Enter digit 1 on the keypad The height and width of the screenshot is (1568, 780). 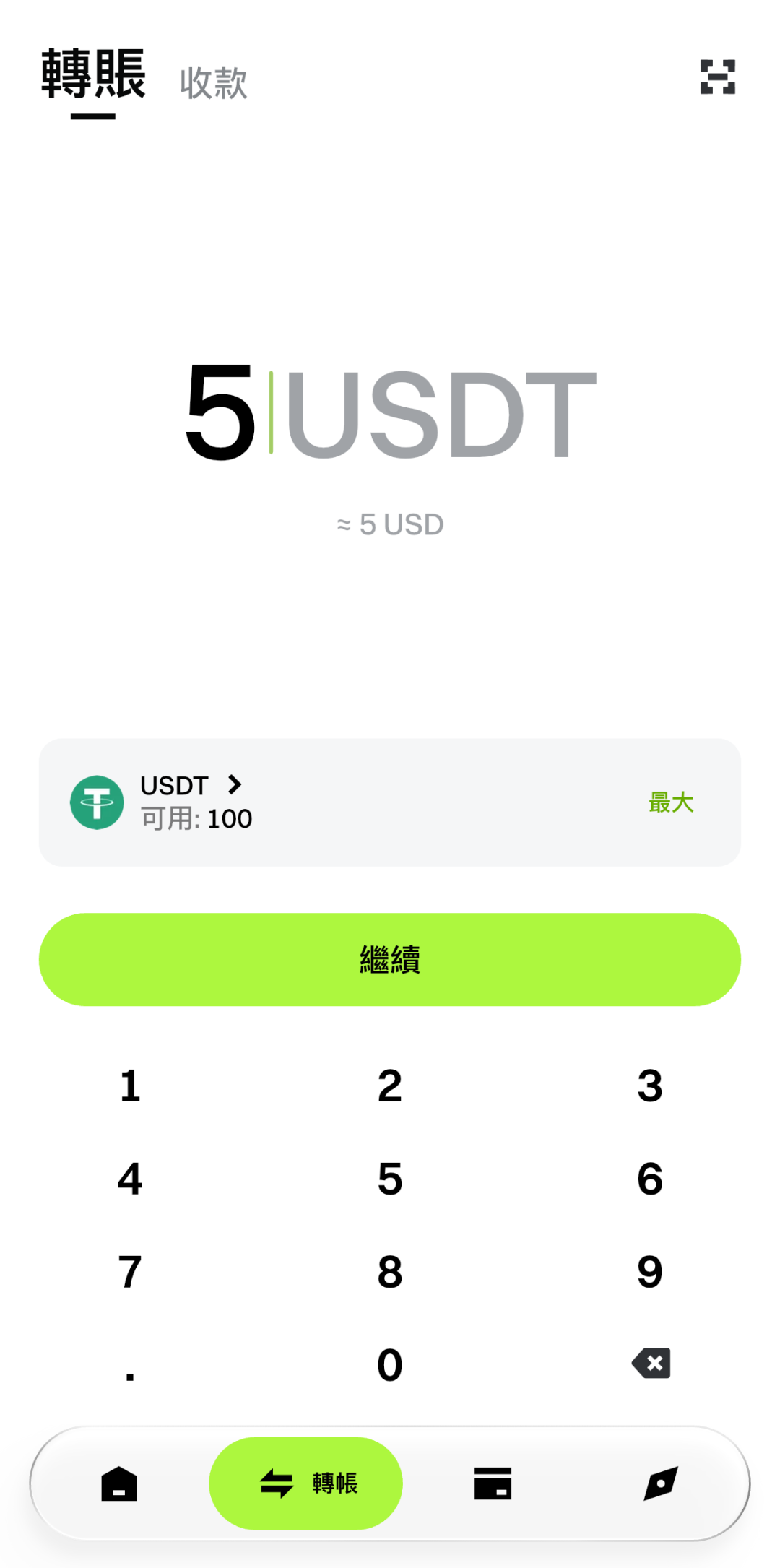[x=130, y=1086]
